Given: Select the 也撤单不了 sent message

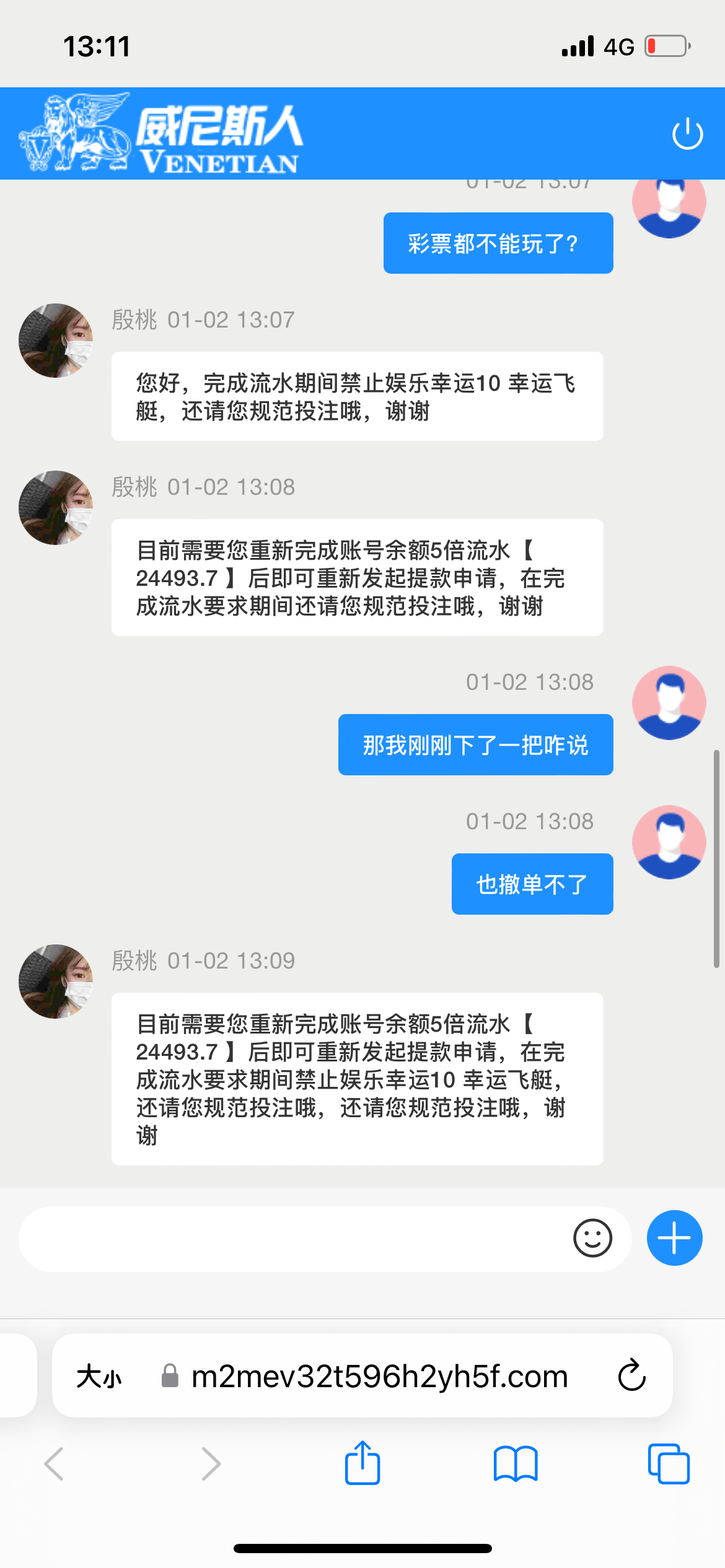Looking at the screenshot, I should (x=531, y=884).
